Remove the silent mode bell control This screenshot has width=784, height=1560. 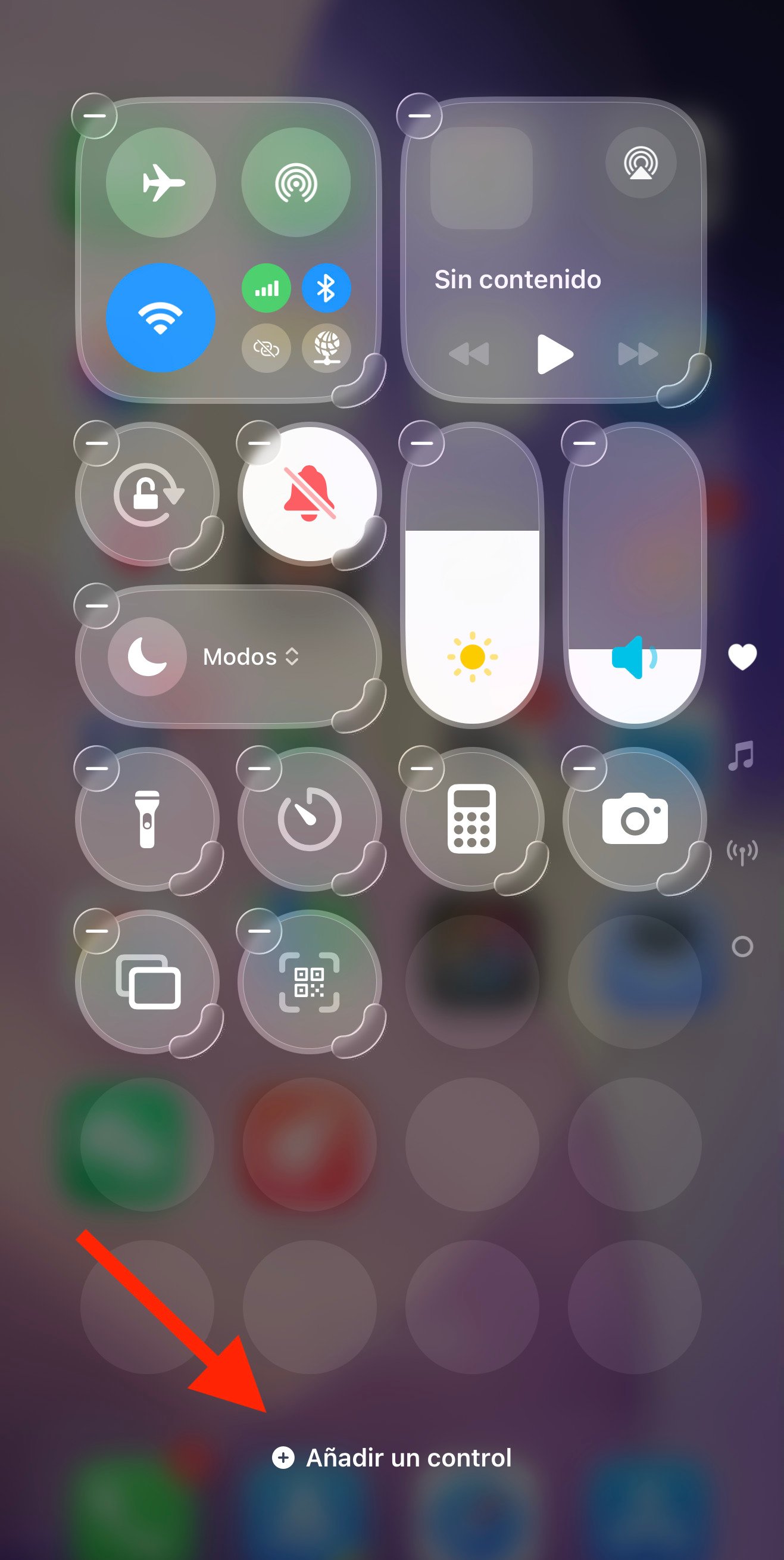click(259, 443)
